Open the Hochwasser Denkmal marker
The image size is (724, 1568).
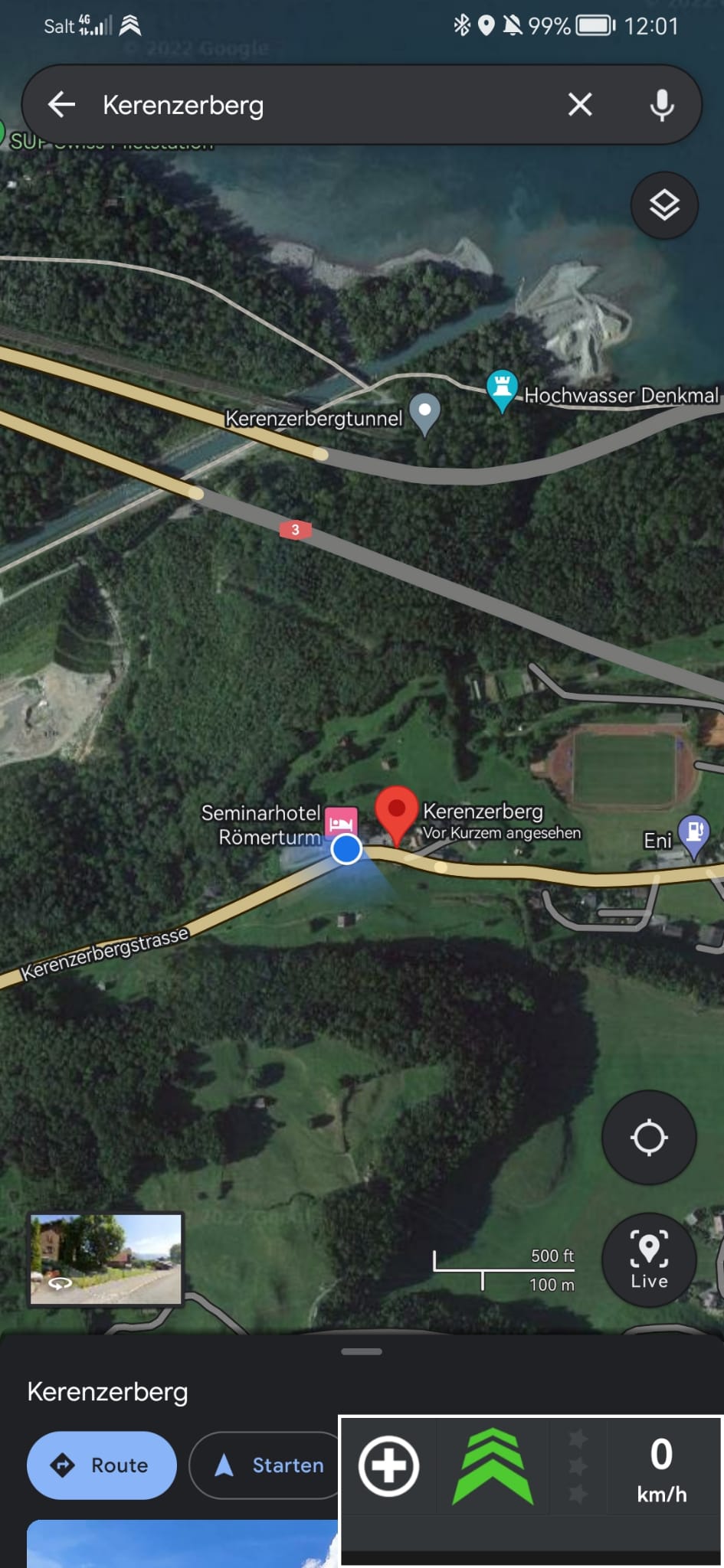502,390
